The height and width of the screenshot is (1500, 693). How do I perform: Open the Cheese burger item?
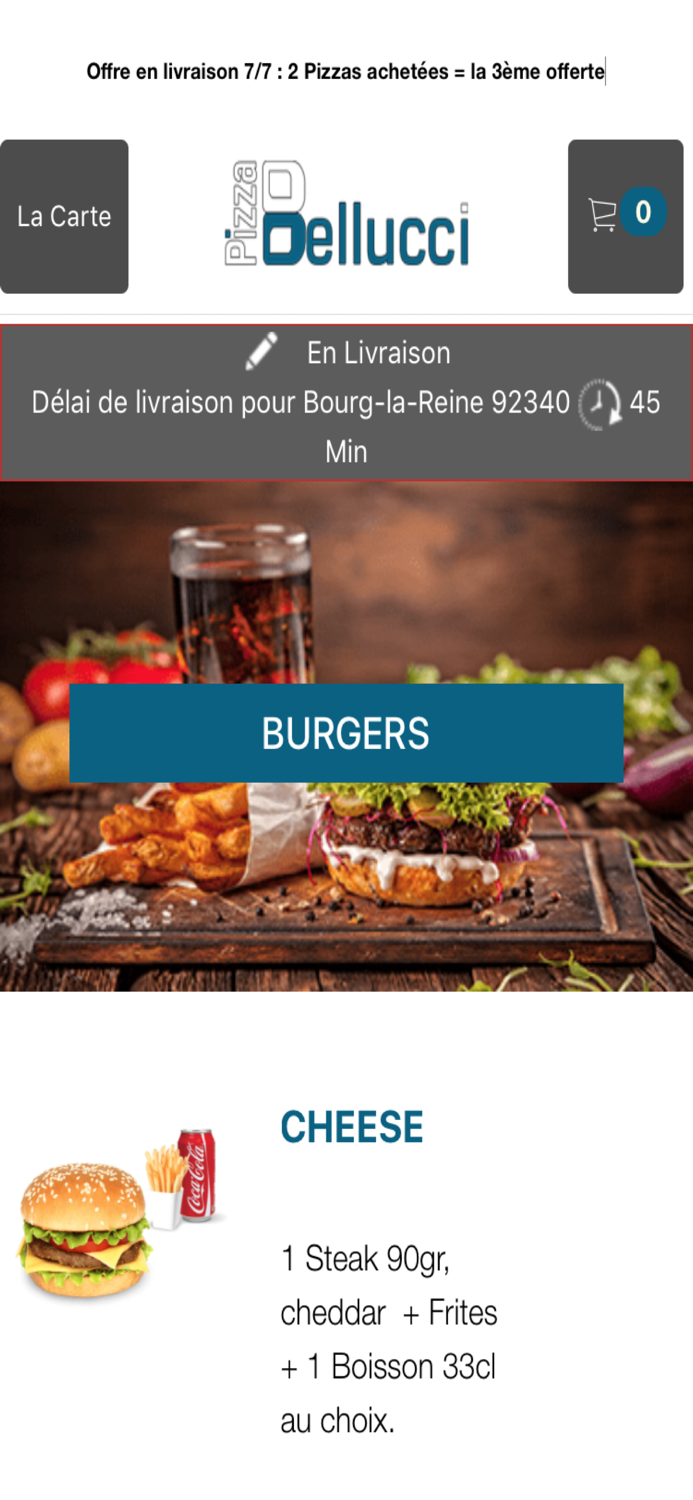tap(352, 1127)
